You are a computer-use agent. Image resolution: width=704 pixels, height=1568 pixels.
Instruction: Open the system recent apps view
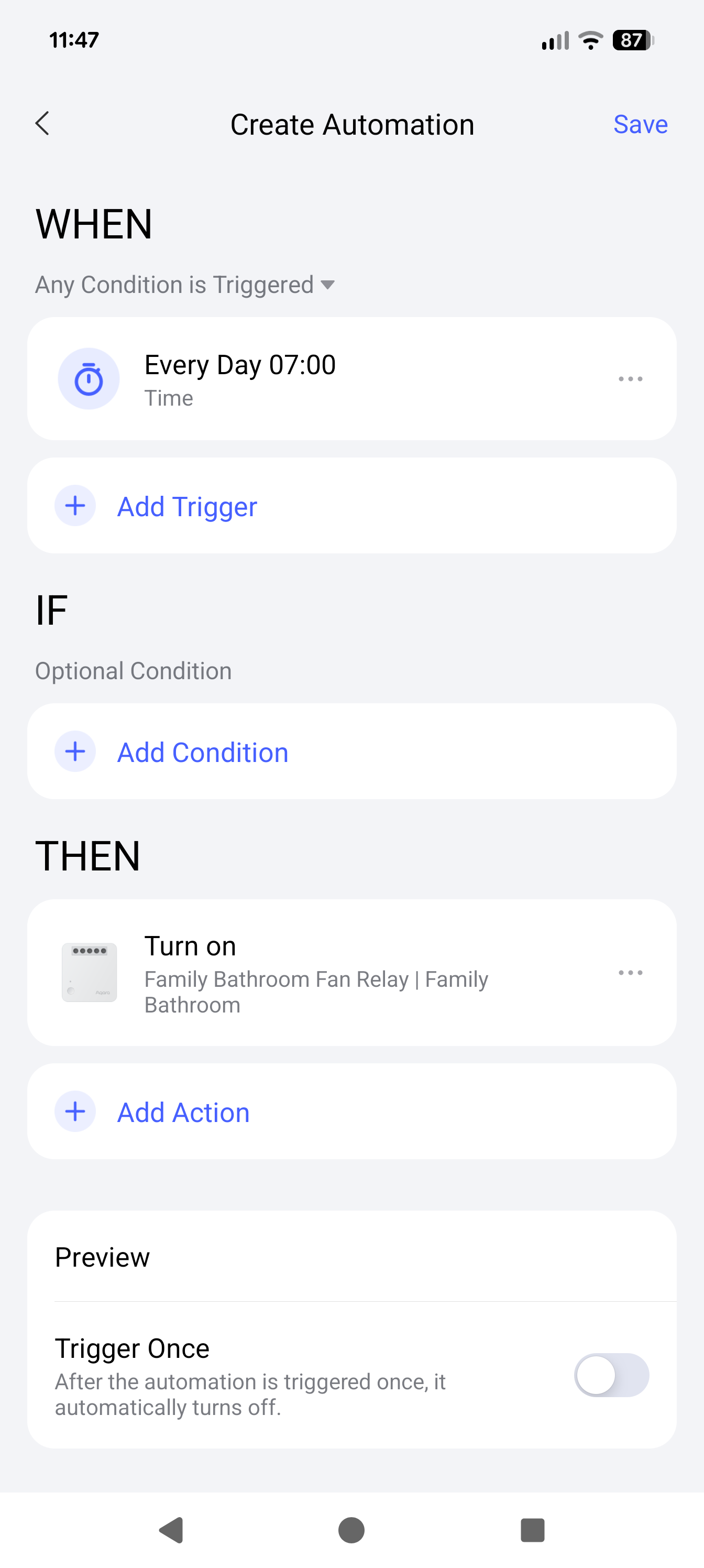click(x=532, y=1530)
